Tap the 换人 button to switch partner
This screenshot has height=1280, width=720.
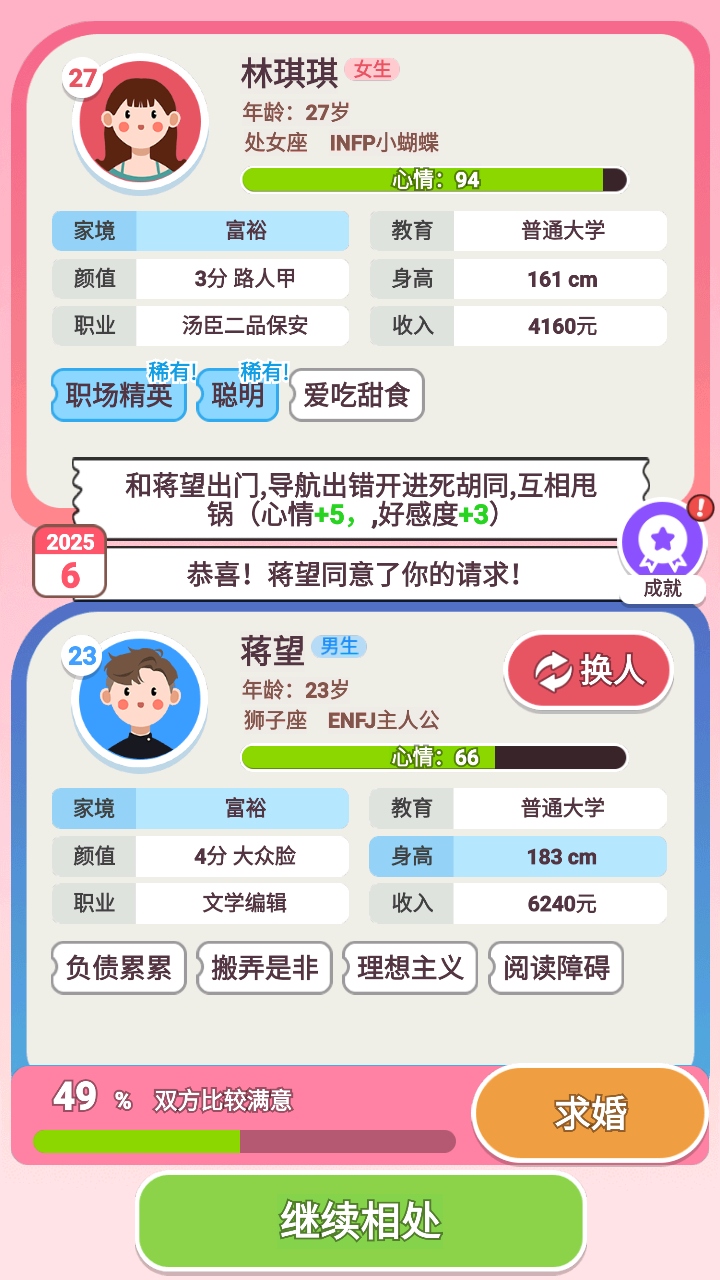pyautogui.click(x=588, y=671)
